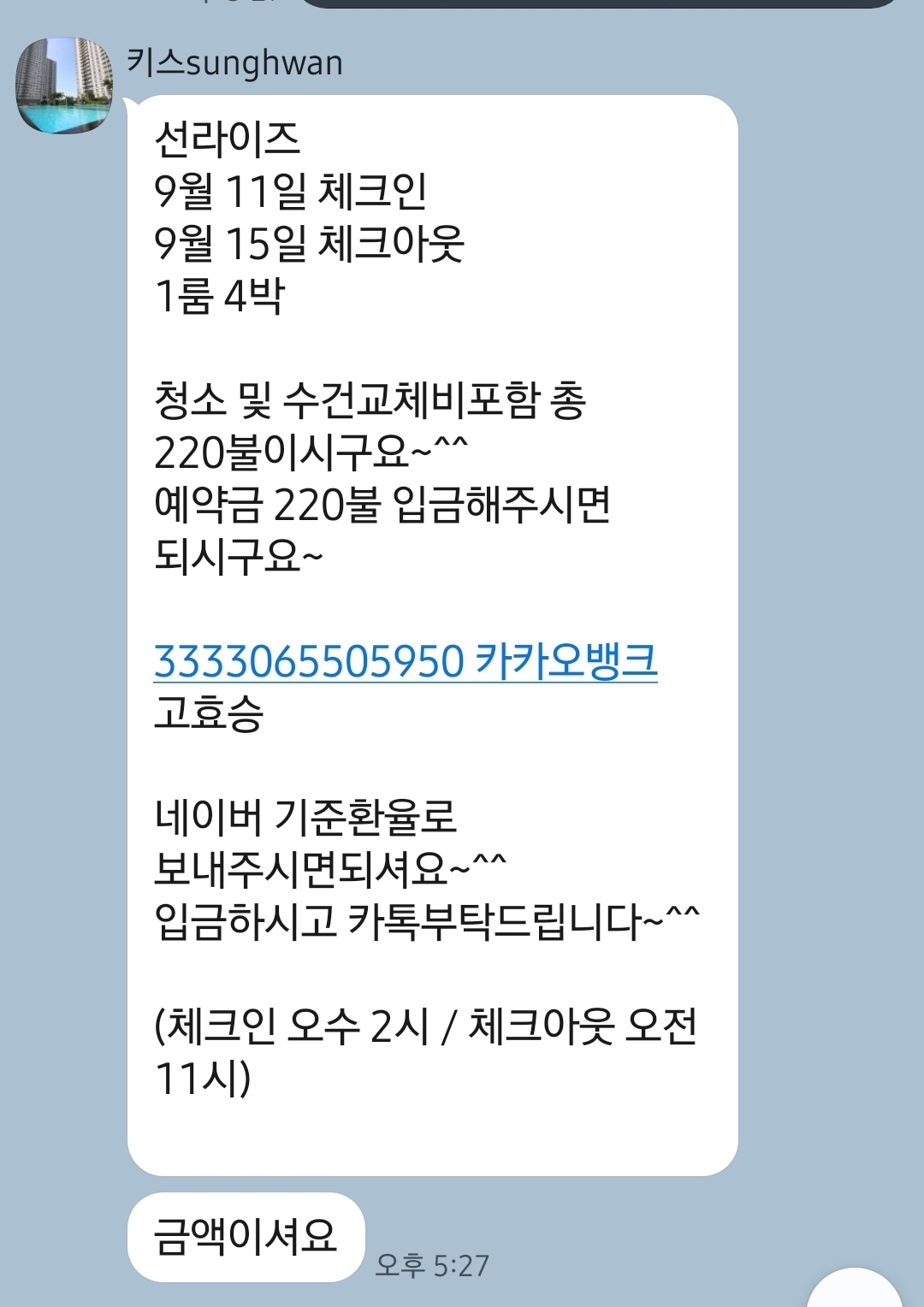Tap the 3333065505950 카카오뱅크 account link
Image resolution: width=924 pixels, height=1307 pixels.
[406, 661]
